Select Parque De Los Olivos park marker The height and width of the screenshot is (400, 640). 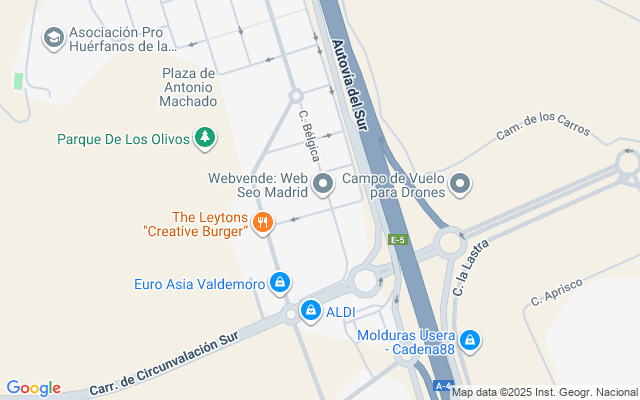point(205,137)
